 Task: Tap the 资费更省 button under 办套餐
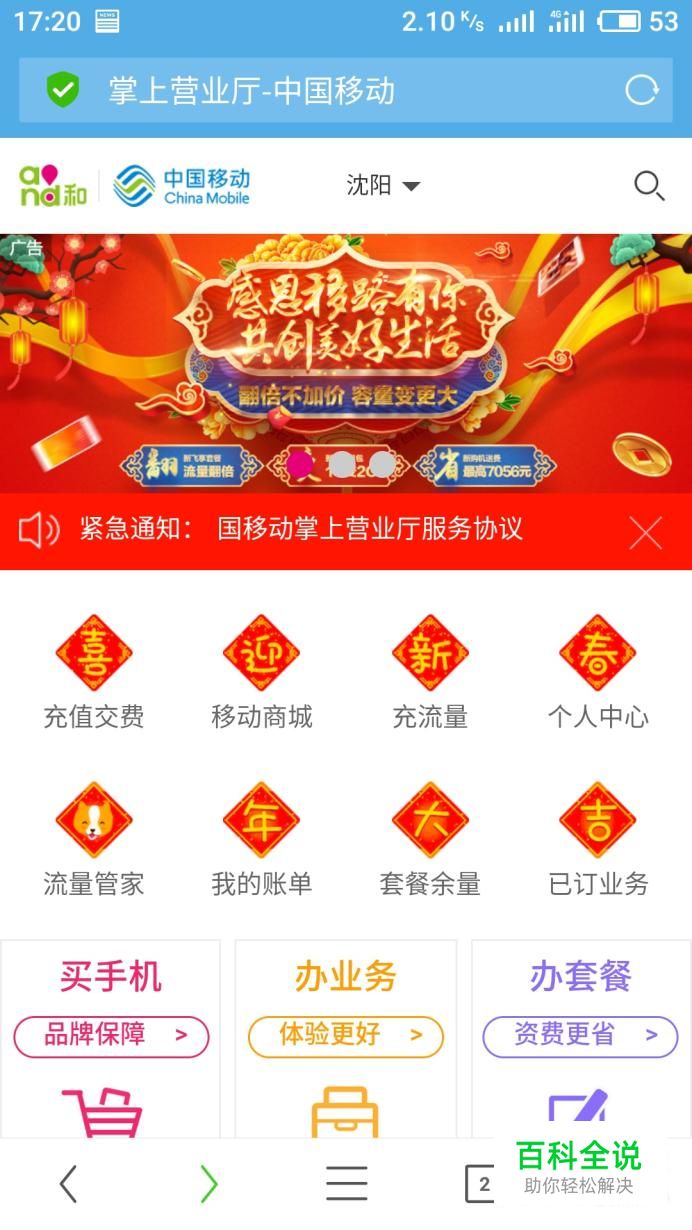580,1036
